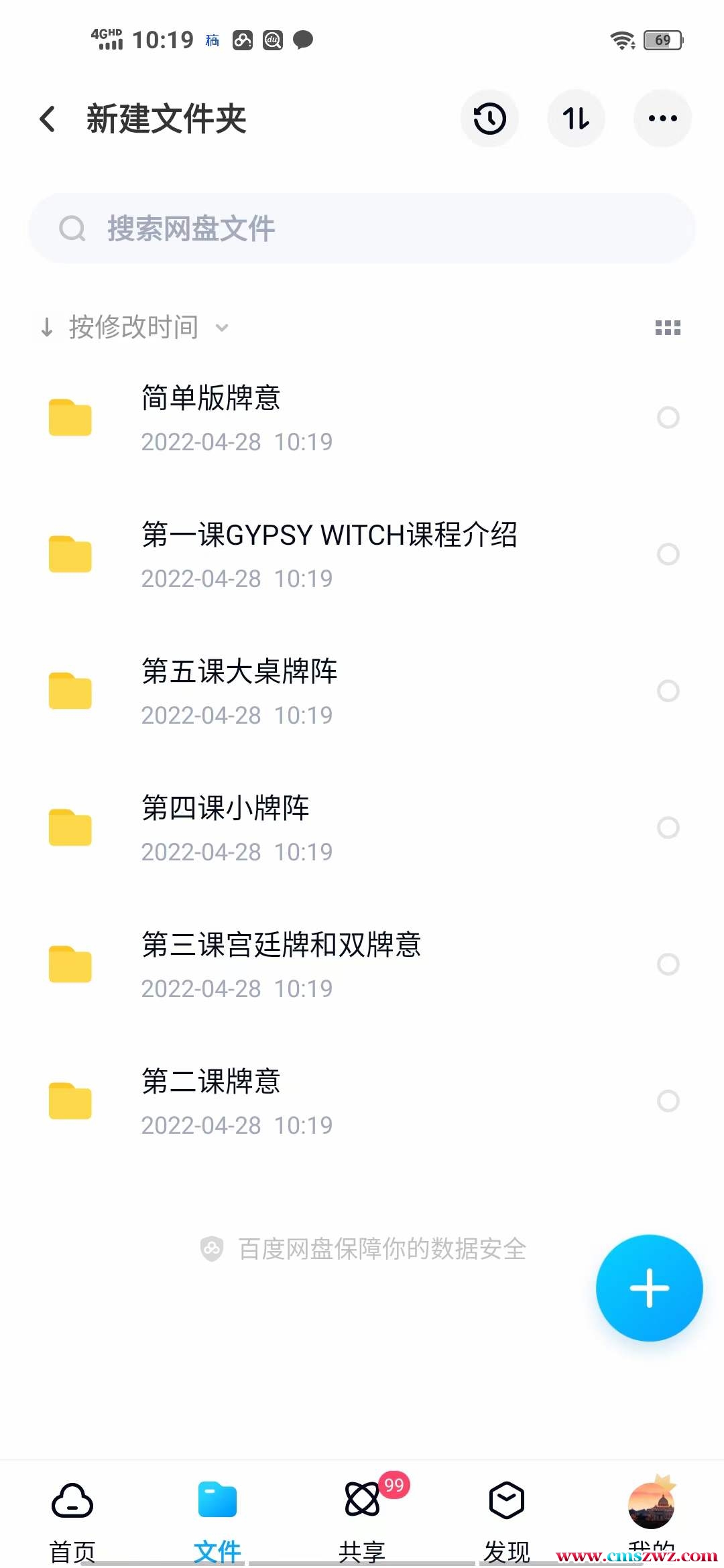Open 第一课GYPSY WITCH课程介绍 folder
This screenshot has width=724, height=1568.
pyautogui.click(x=328, y=553)
